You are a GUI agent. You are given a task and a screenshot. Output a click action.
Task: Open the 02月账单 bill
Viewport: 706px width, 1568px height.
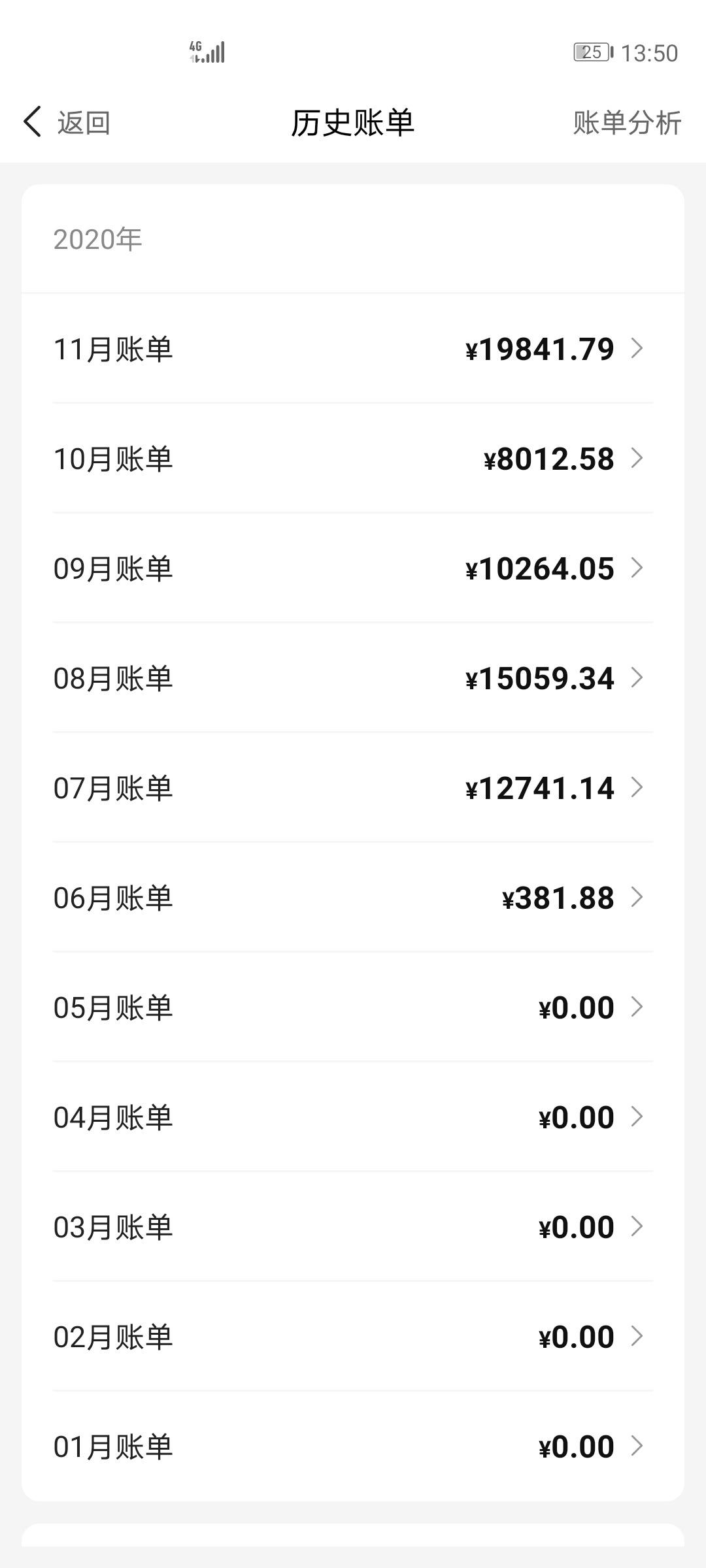point(353,1336)
